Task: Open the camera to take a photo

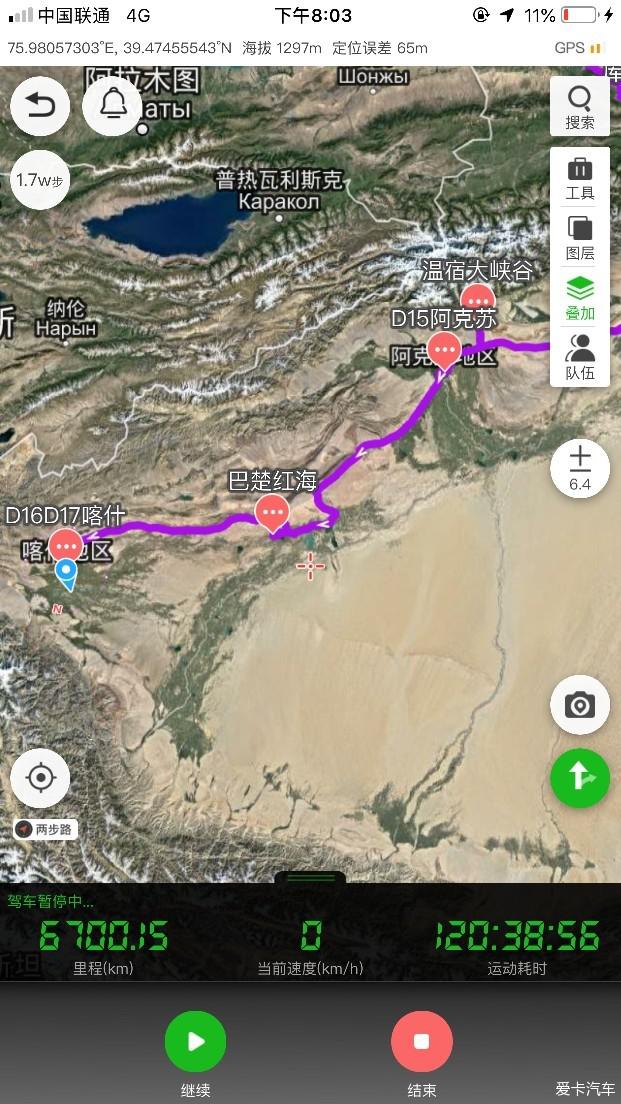Action: pos(580,705)
